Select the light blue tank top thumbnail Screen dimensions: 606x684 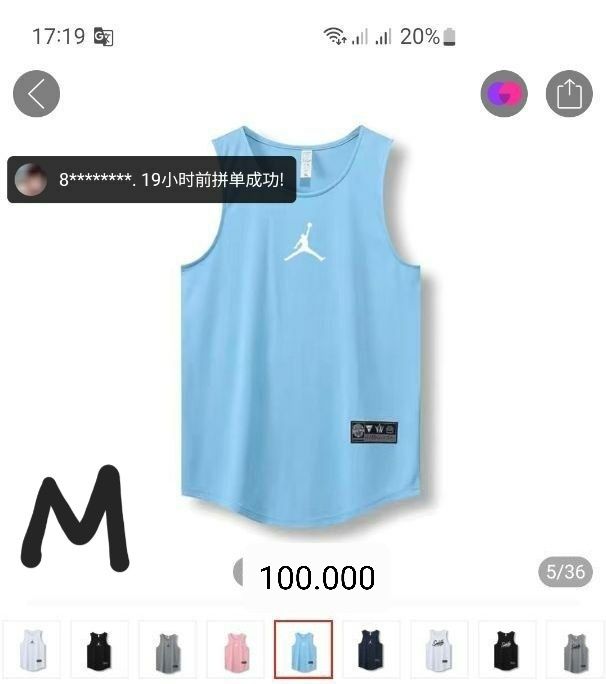pyautogui.click(x=304, y=650)
